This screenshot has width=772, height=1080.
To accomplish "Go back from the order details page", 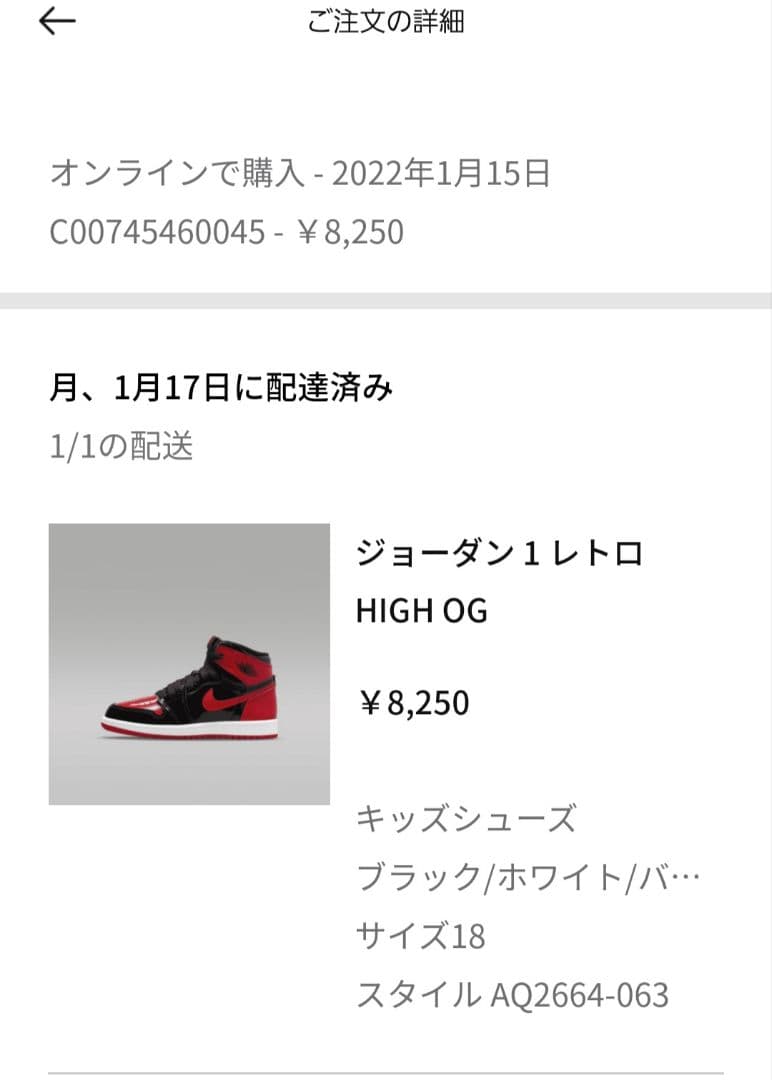I will pyautogui.click(x=57, y=22).
